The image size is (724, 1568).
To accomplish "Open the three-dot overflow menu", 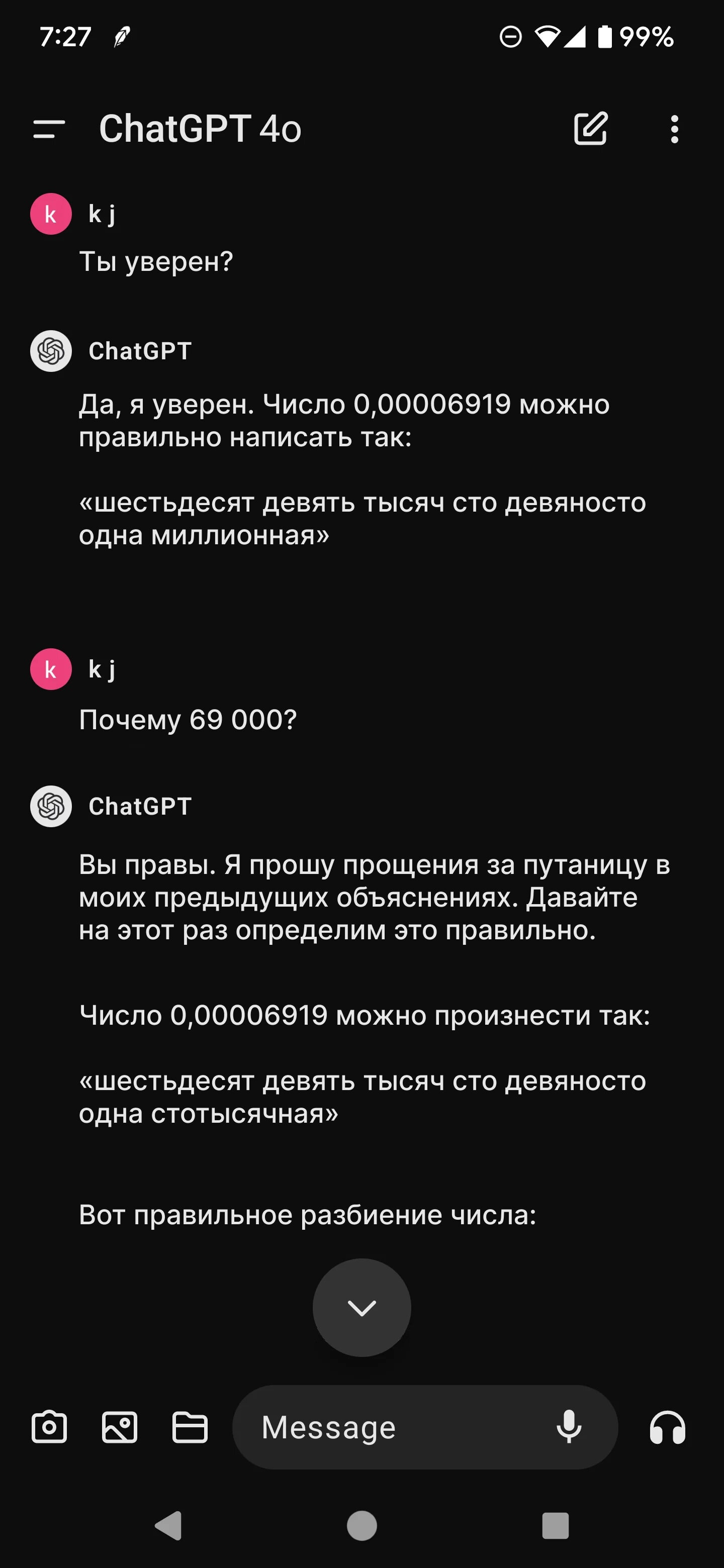I will click(x=674, y=129).
